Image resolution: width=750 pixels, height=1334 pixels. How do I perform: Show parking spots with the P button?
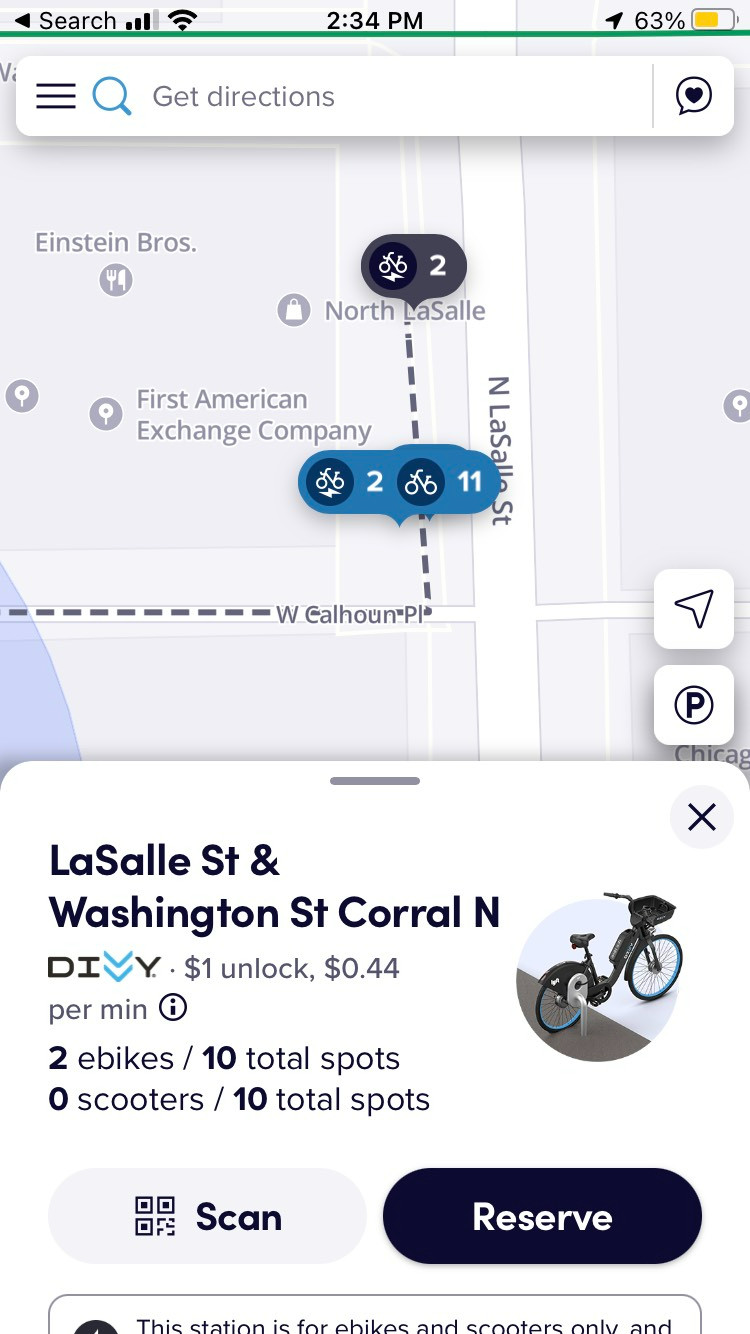(x=694, y=705)
